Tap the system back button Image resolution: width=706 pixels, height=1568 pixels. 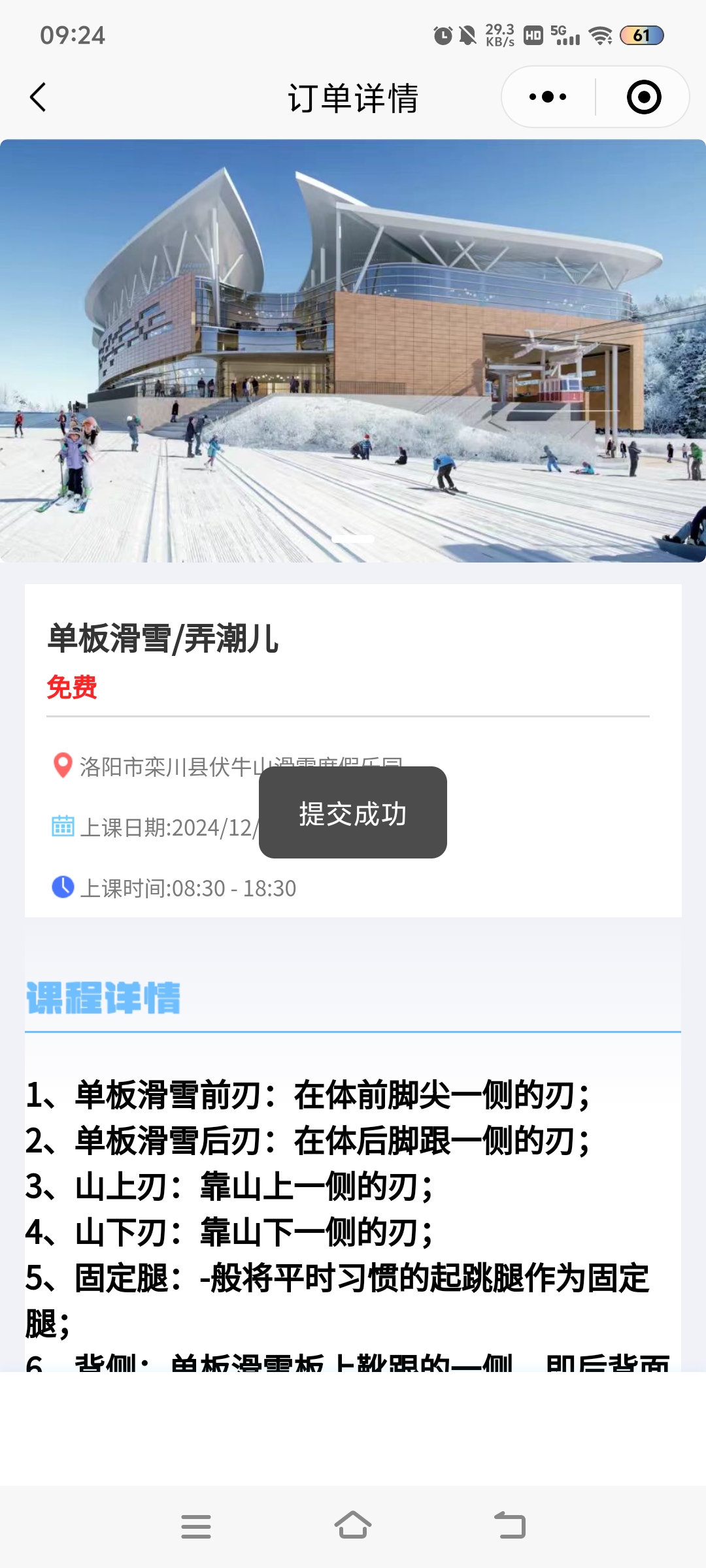510,1526
